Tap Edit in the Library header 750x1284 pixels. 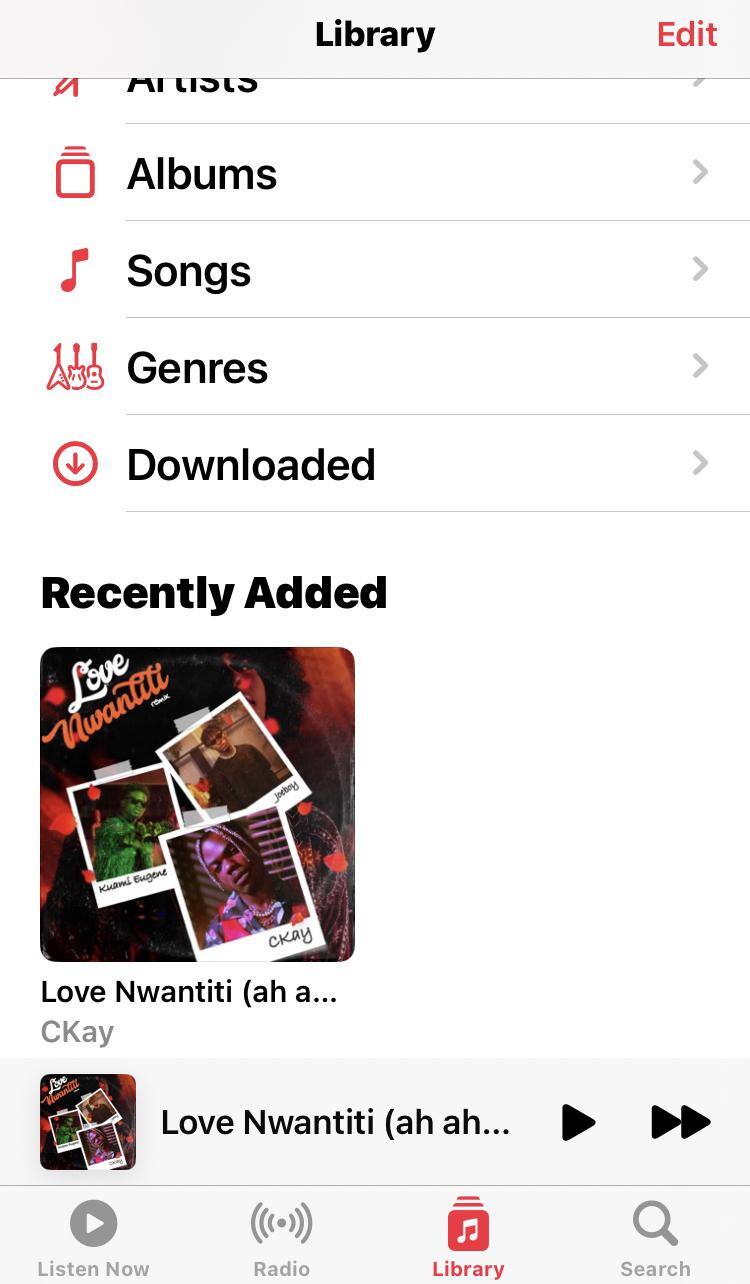point(686,34)
